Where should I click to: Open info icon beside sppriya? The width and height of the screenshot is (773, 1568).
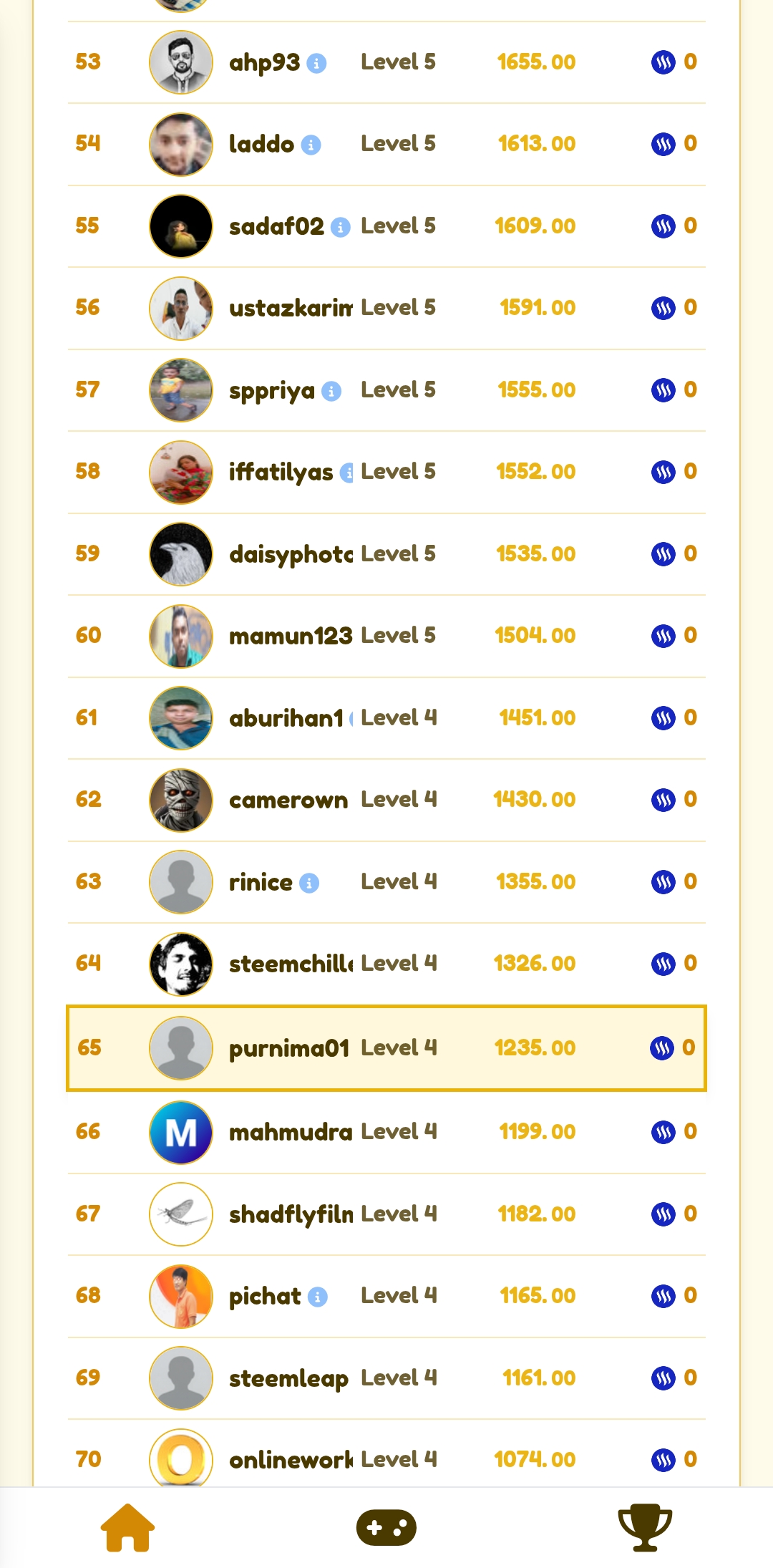point(331,391)
